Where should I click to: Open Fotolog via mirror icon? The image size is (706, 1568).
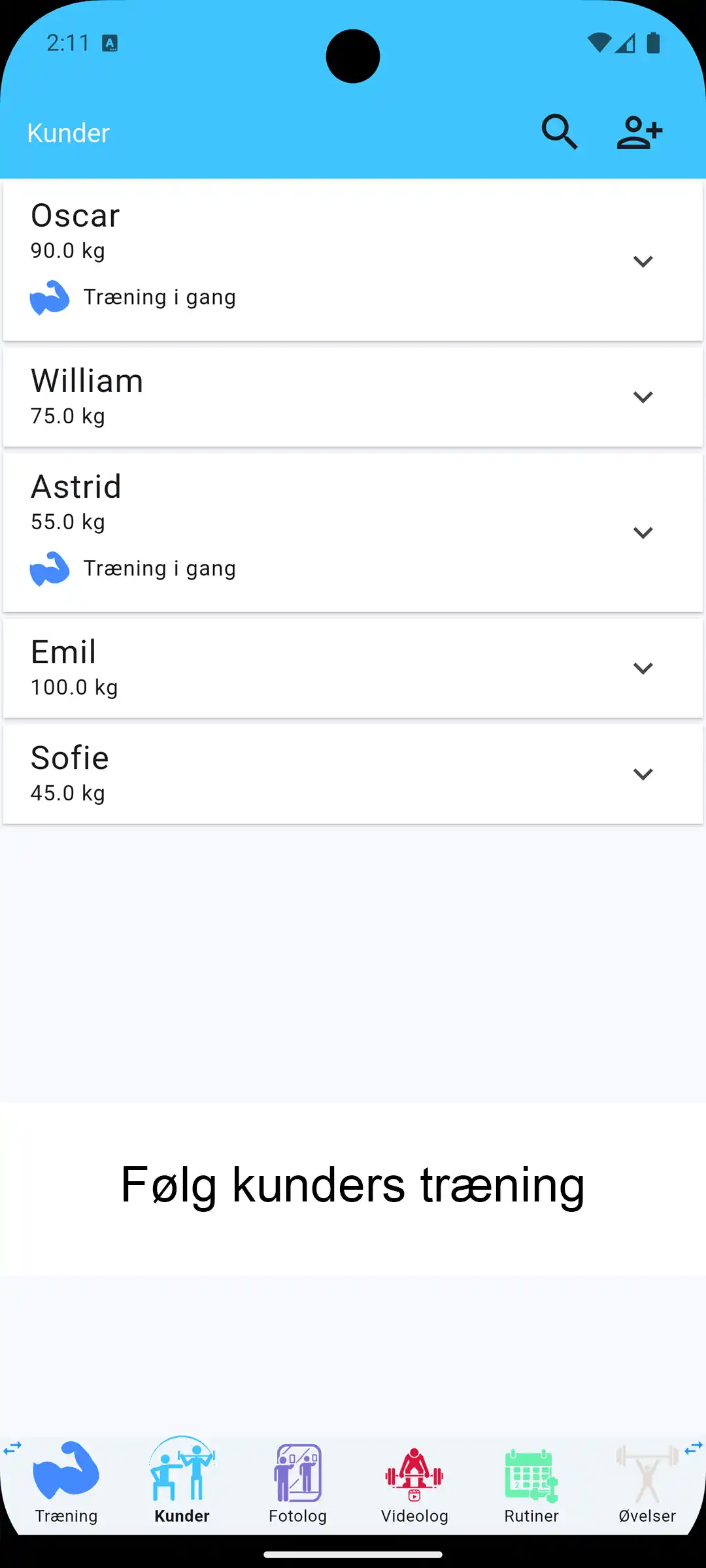click(x=298, y=1473)
